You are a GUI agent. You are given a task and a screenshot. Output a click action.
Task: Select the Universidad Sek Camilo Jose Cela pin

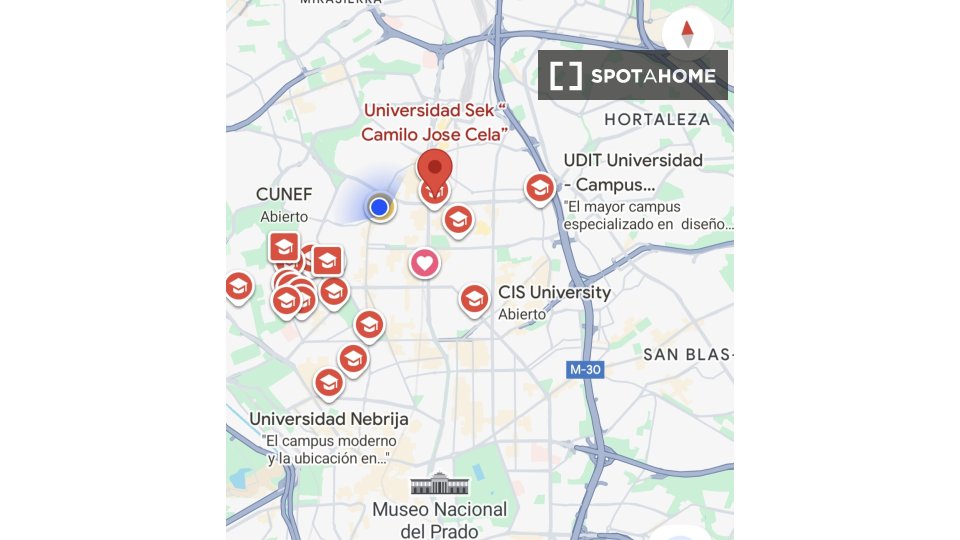tap(434, 171)
